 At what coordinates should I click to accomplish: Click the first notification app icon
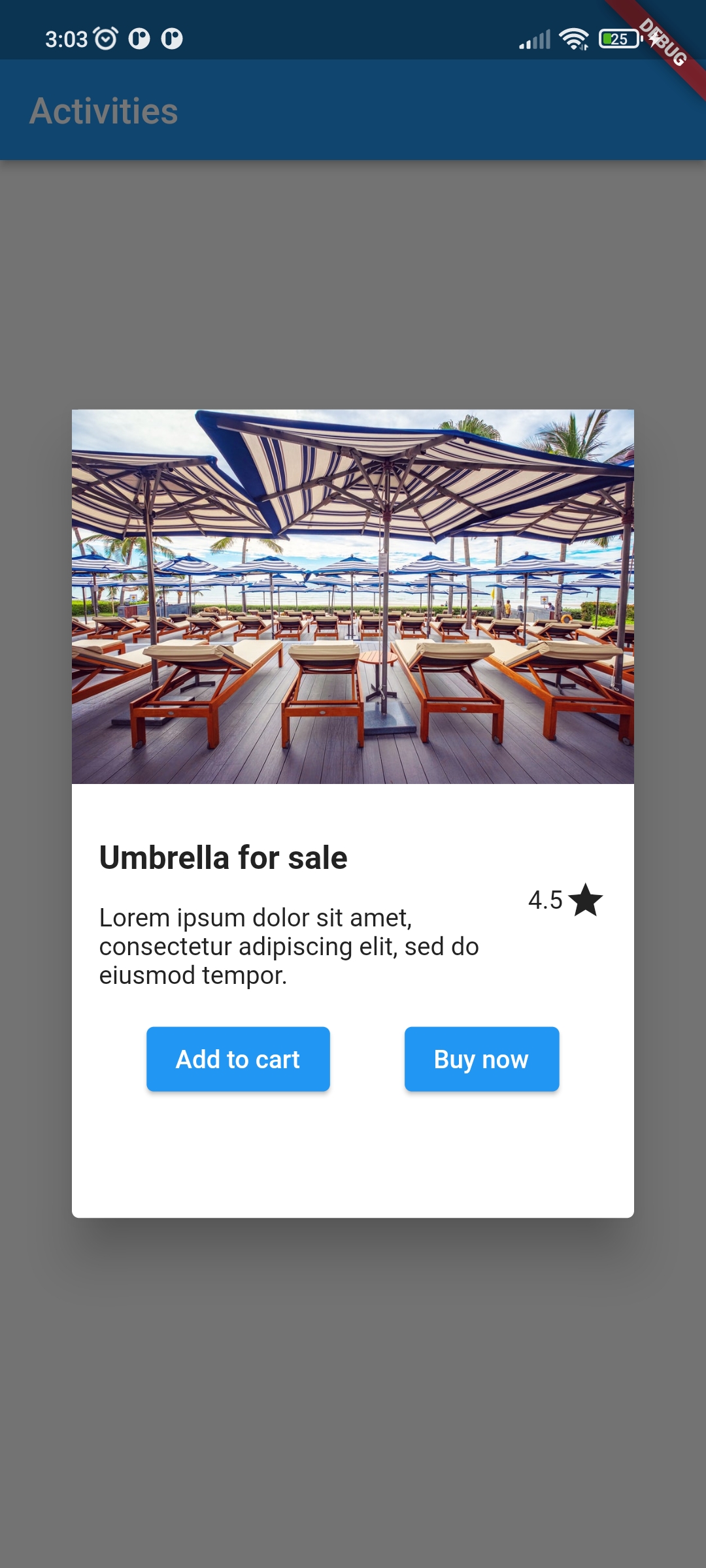coord(139,41)
